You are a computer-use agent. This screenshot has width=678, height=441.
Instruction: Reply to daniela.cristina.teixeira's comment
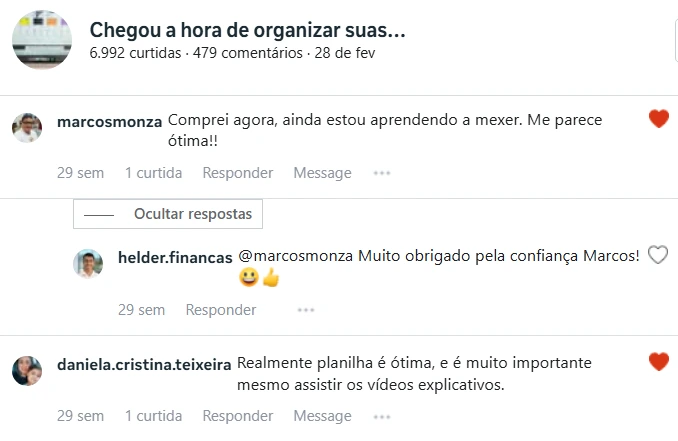tap(237, 416)
